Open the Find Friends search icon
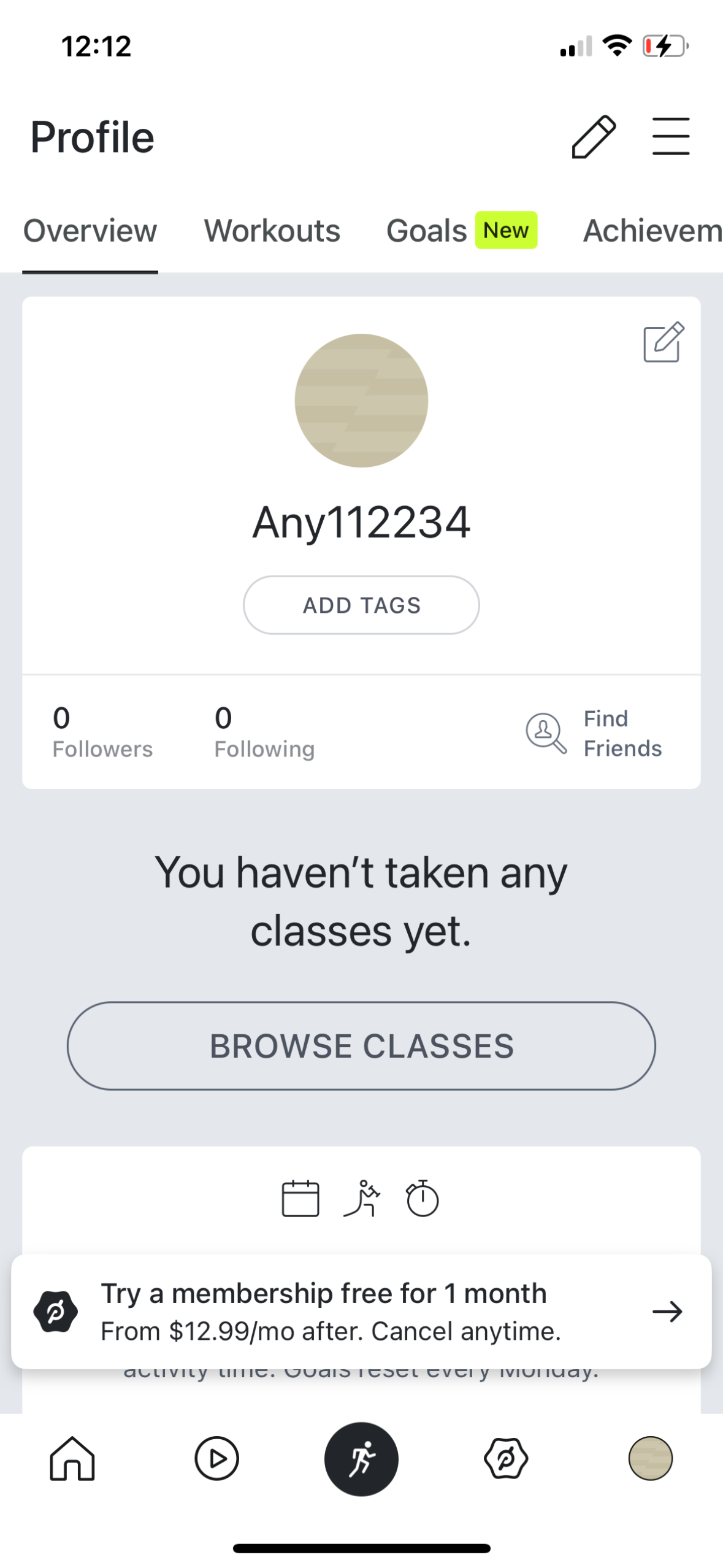Image resolution: width=723 pixels, height=1568 pixels. tap(545, 732)
